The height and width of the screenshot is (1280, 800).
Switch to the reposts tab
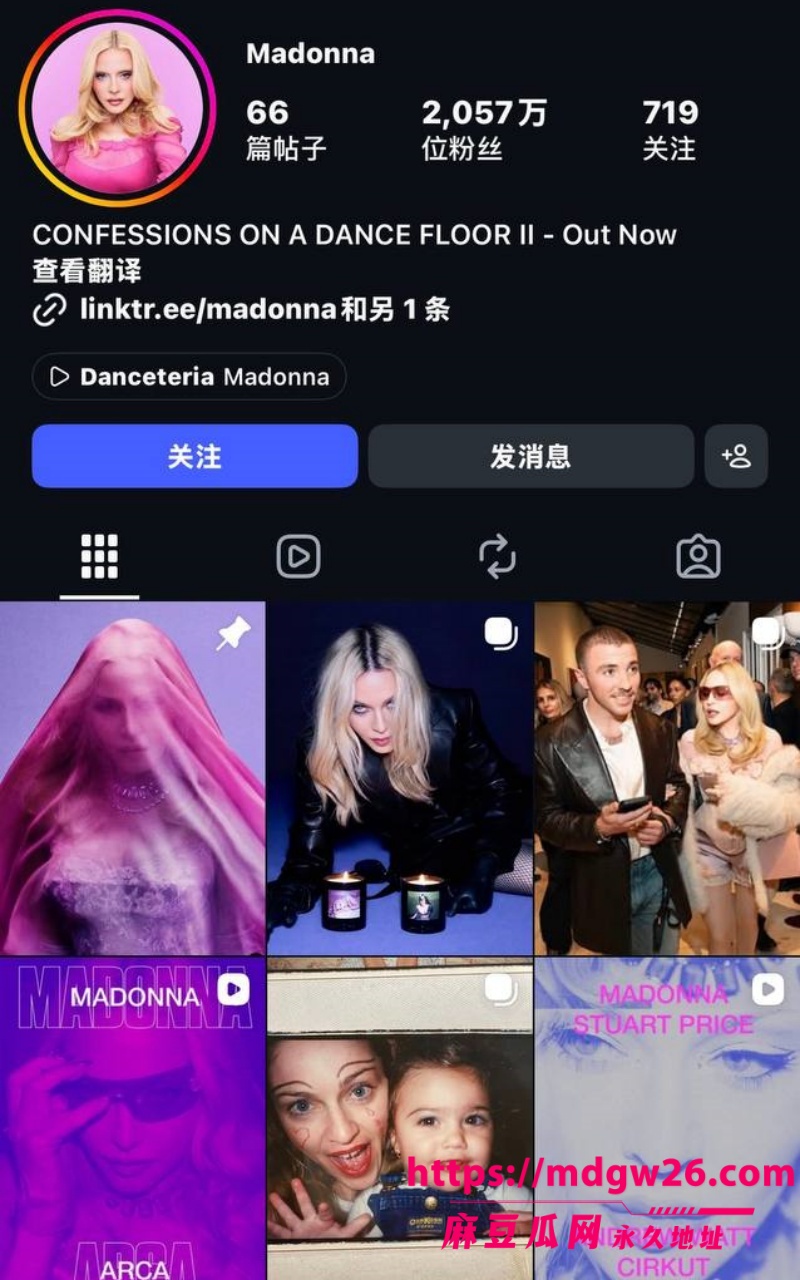(x=497, y=556)
